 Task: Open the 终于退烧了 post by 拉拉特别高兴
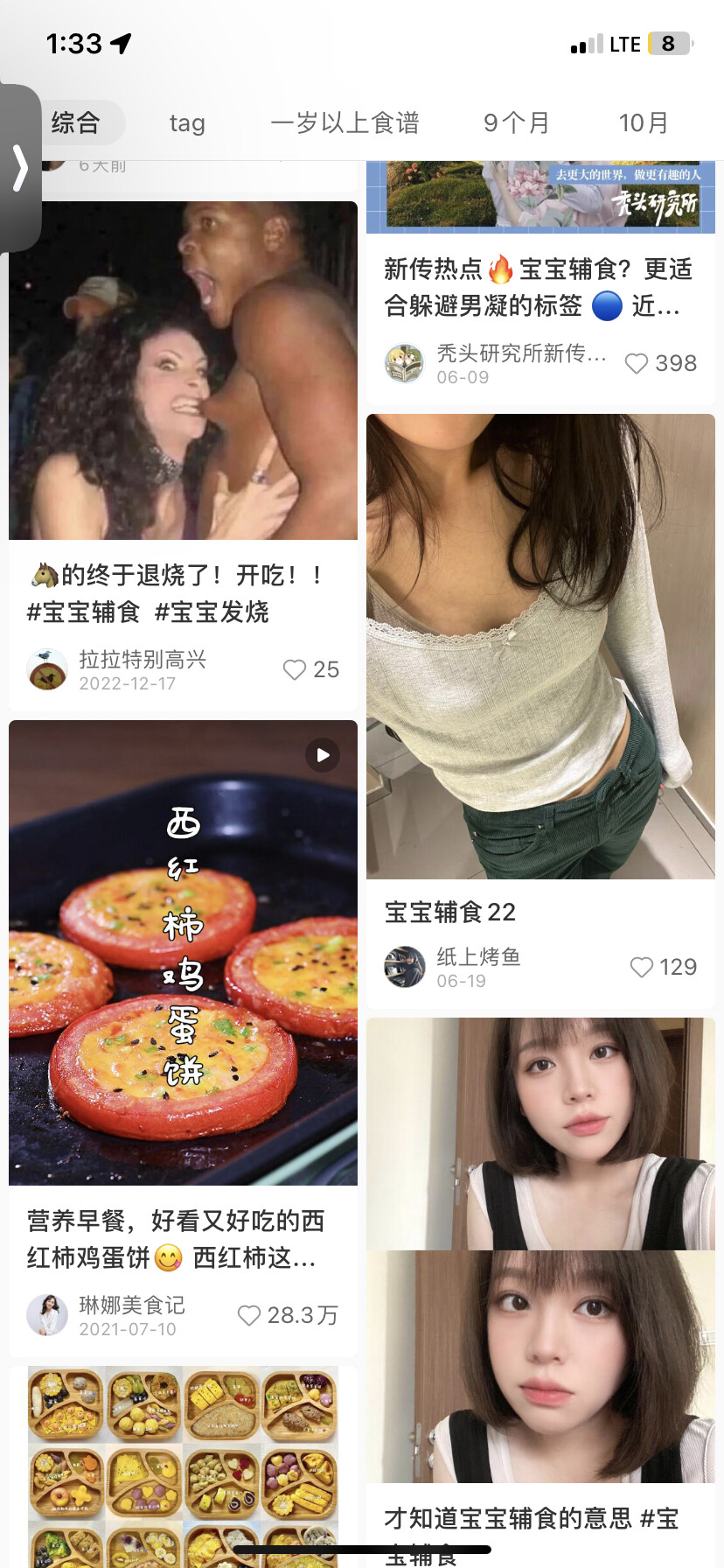click(x=183, y=371)
